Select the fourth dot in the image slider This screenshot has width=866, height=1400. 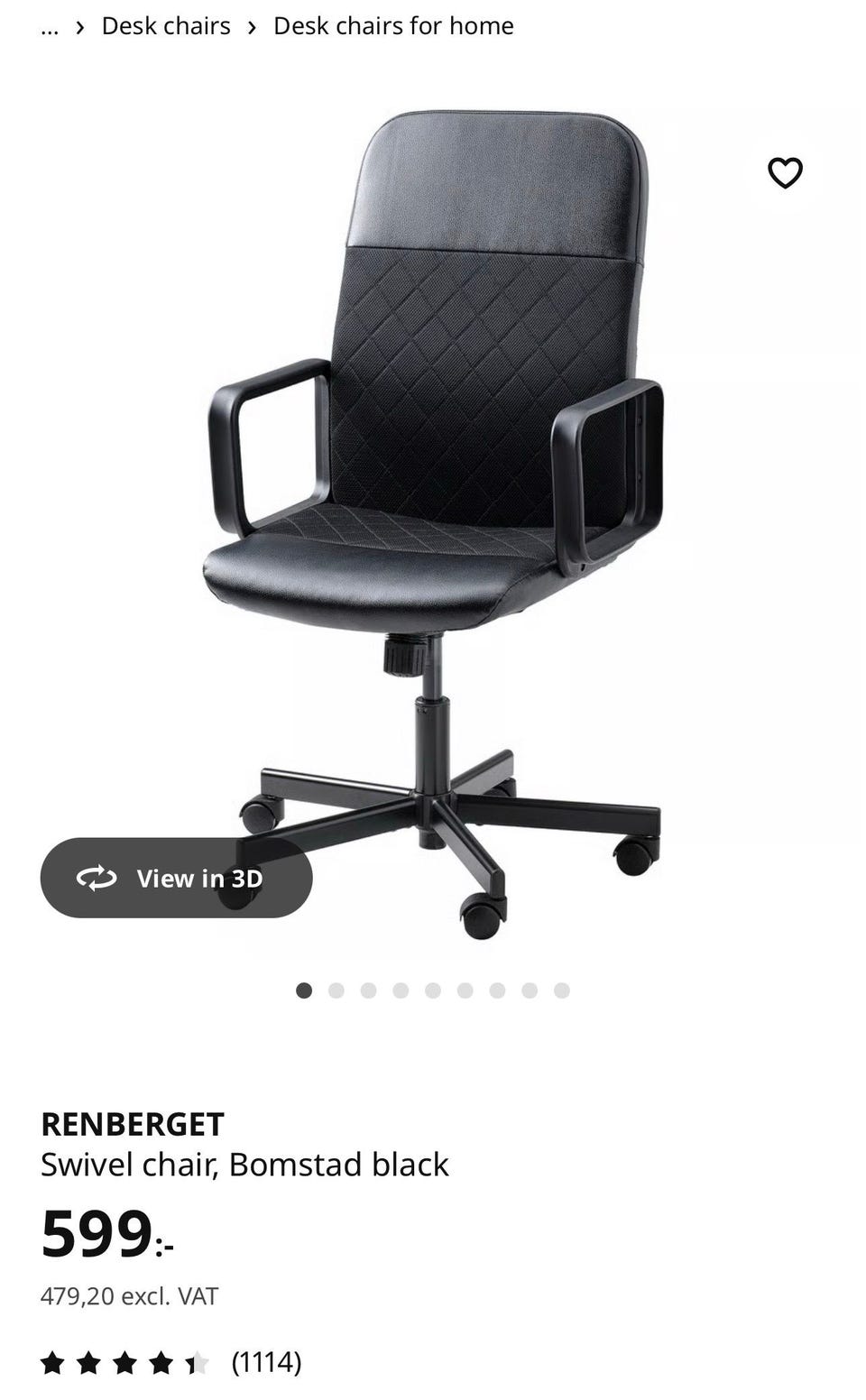coord(401,990)
